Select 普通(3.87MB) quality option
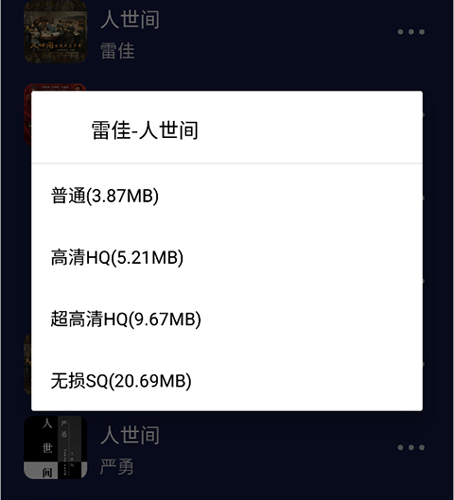The image size is (454, 500). [227, 196]
